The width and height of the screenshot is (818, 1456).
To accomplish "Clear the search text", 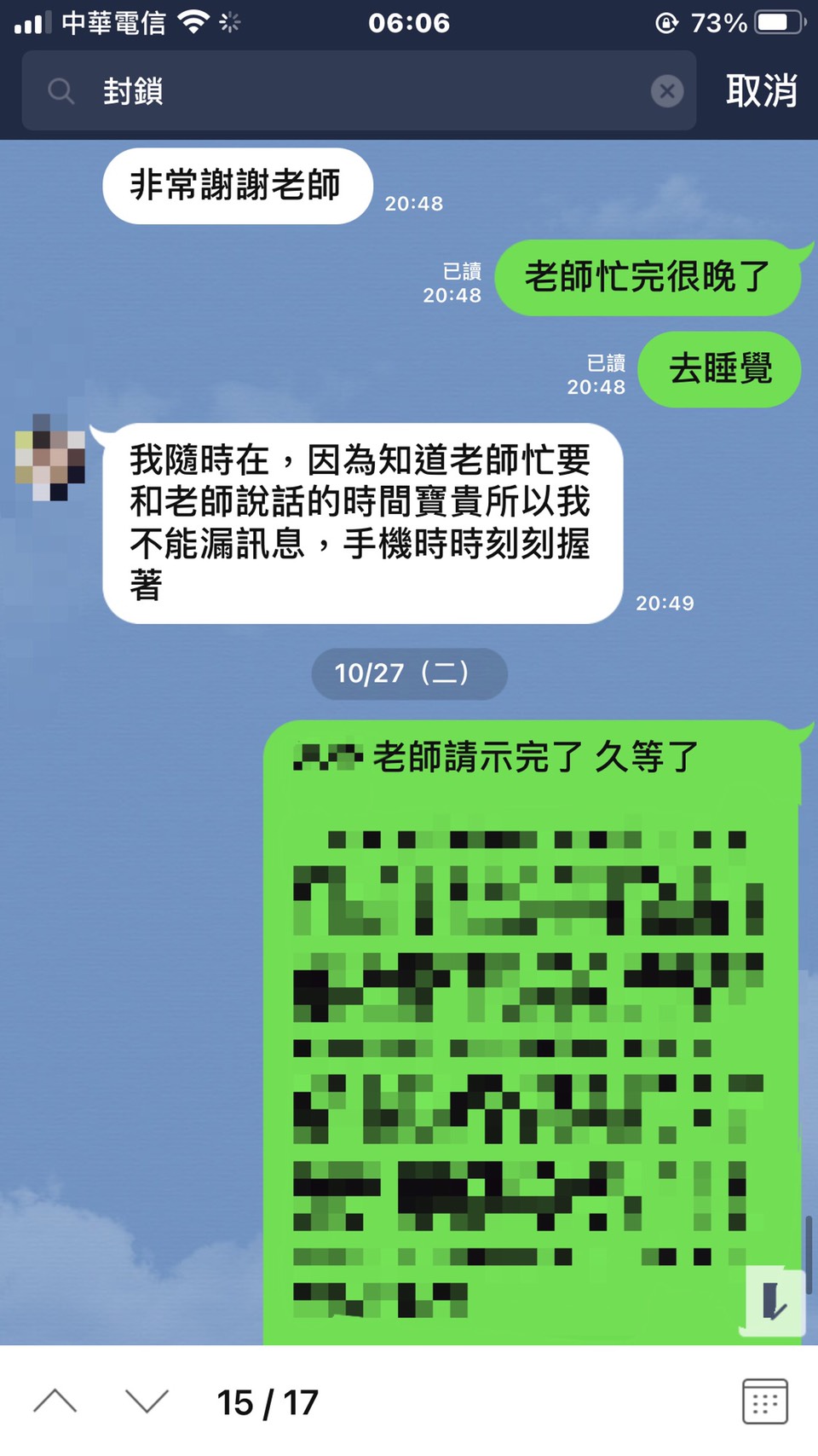I will tap(667, 90).
